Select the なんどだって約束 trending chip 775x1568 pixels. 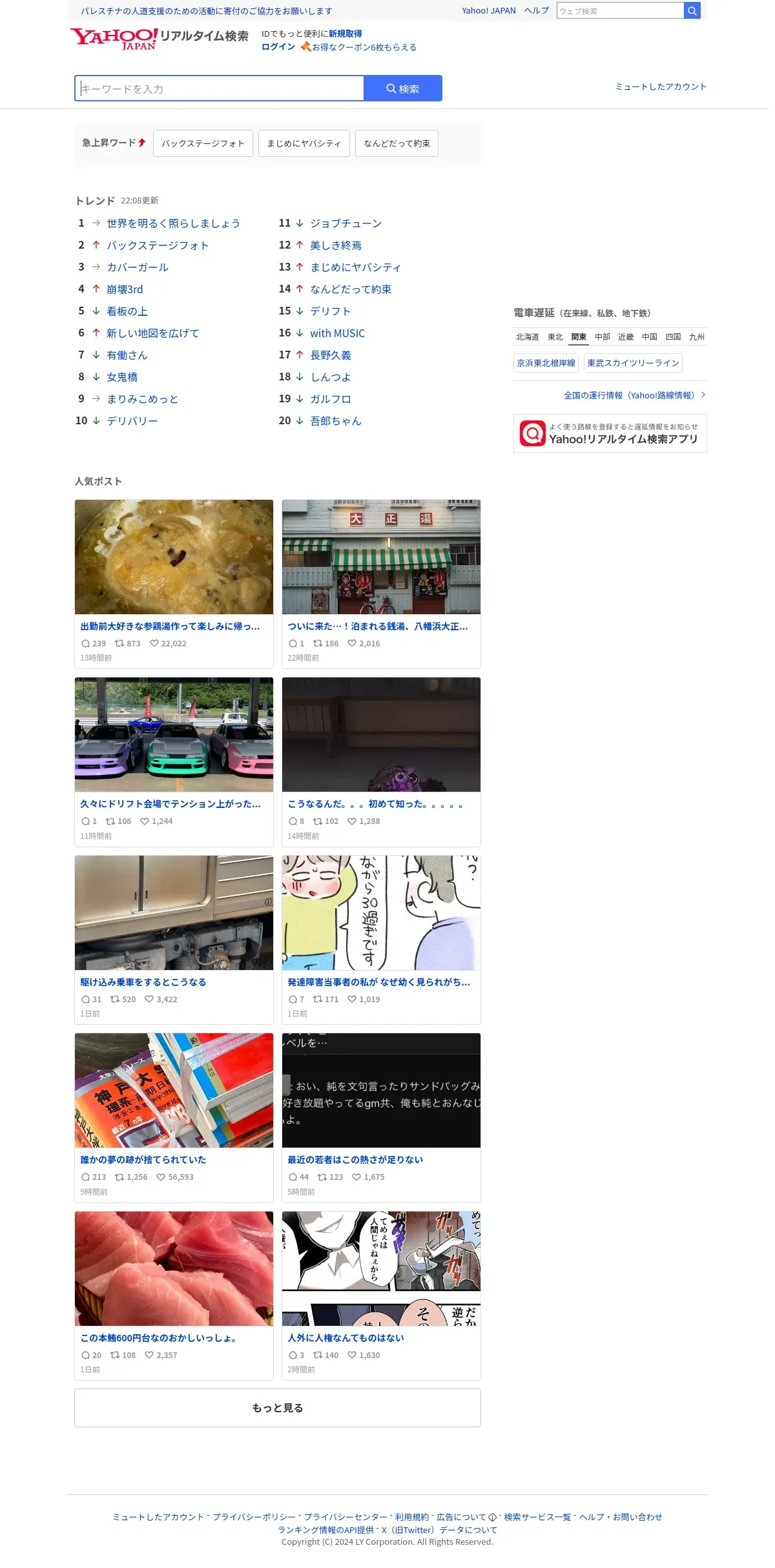point(397,143)
